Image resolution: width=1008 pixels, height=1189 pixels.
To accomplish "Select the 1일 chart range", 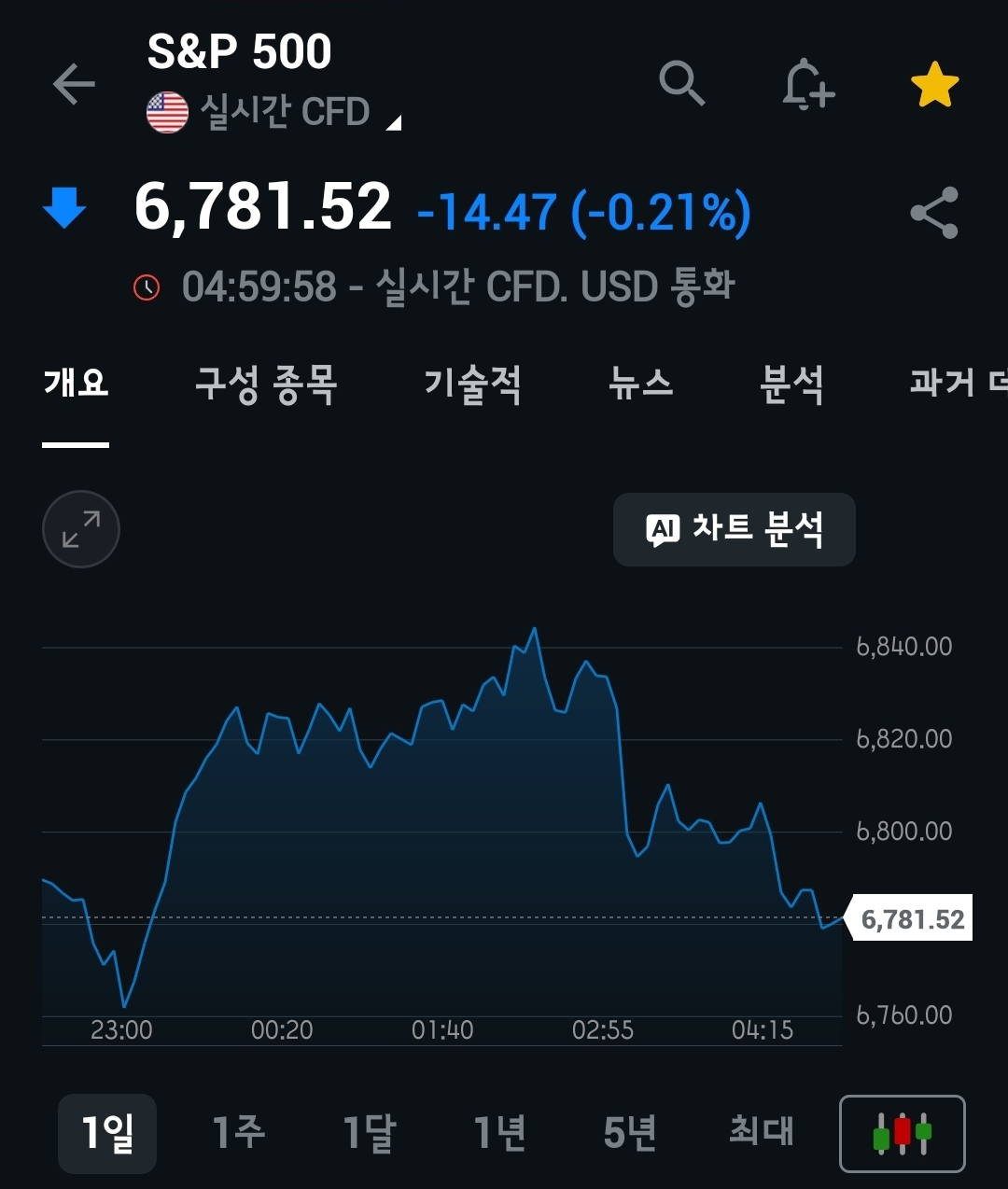I will (107, 1133).
